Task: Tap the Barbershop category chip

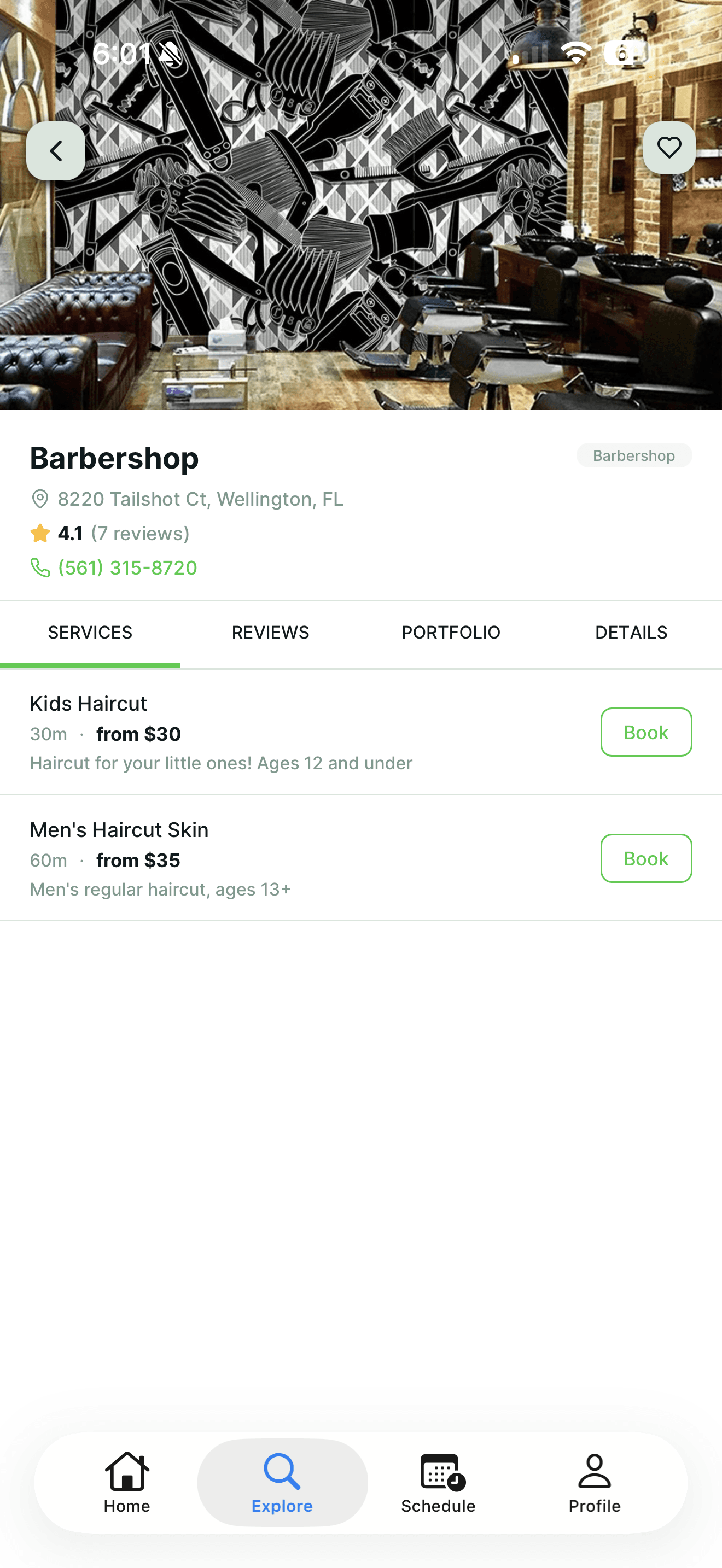Action: (634, 455)
